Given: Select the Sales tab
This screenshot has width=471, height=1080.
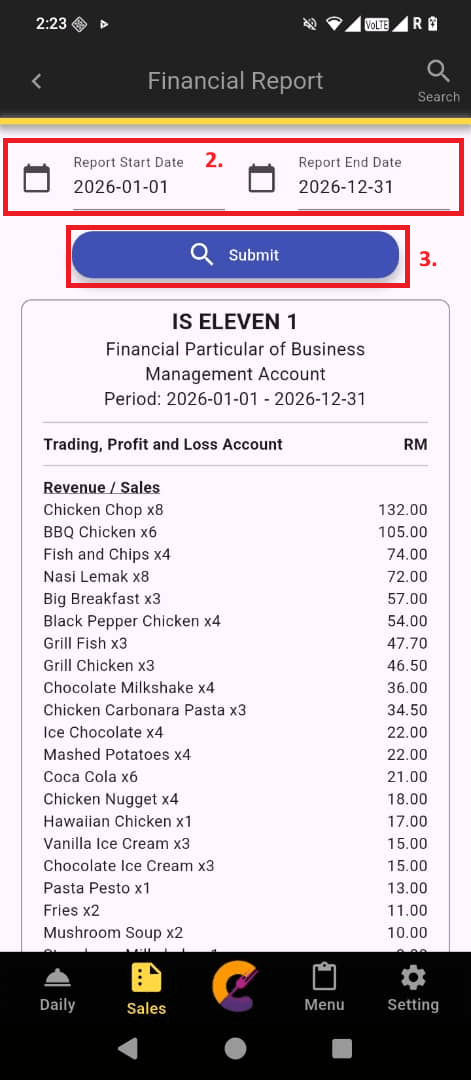Looking at the screenshot, I should click(146, 990).
